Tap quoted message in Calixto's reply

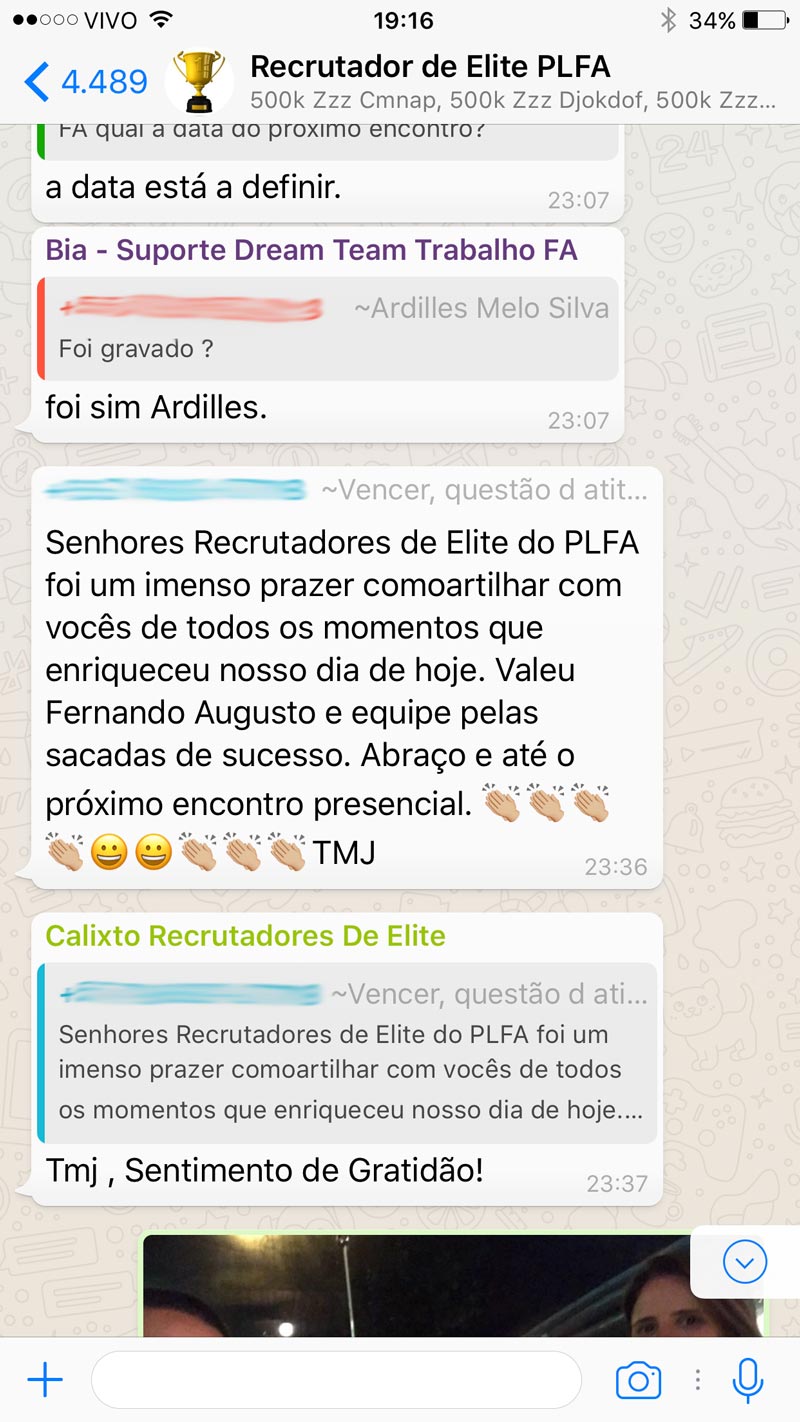point(347,1053)
